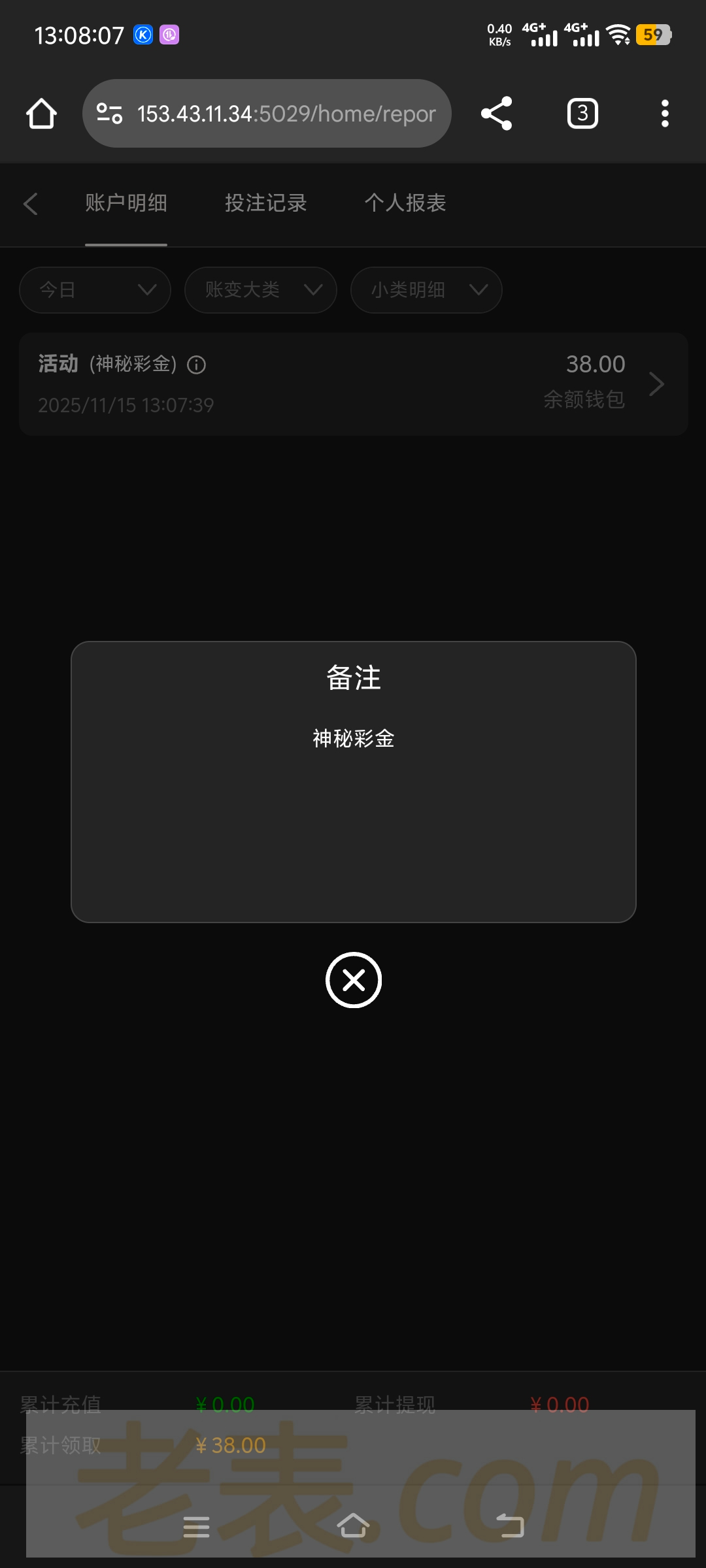Expand the 小类明细 dropdown
This screenshot has height=1568, width=706.
coord(426,290)
